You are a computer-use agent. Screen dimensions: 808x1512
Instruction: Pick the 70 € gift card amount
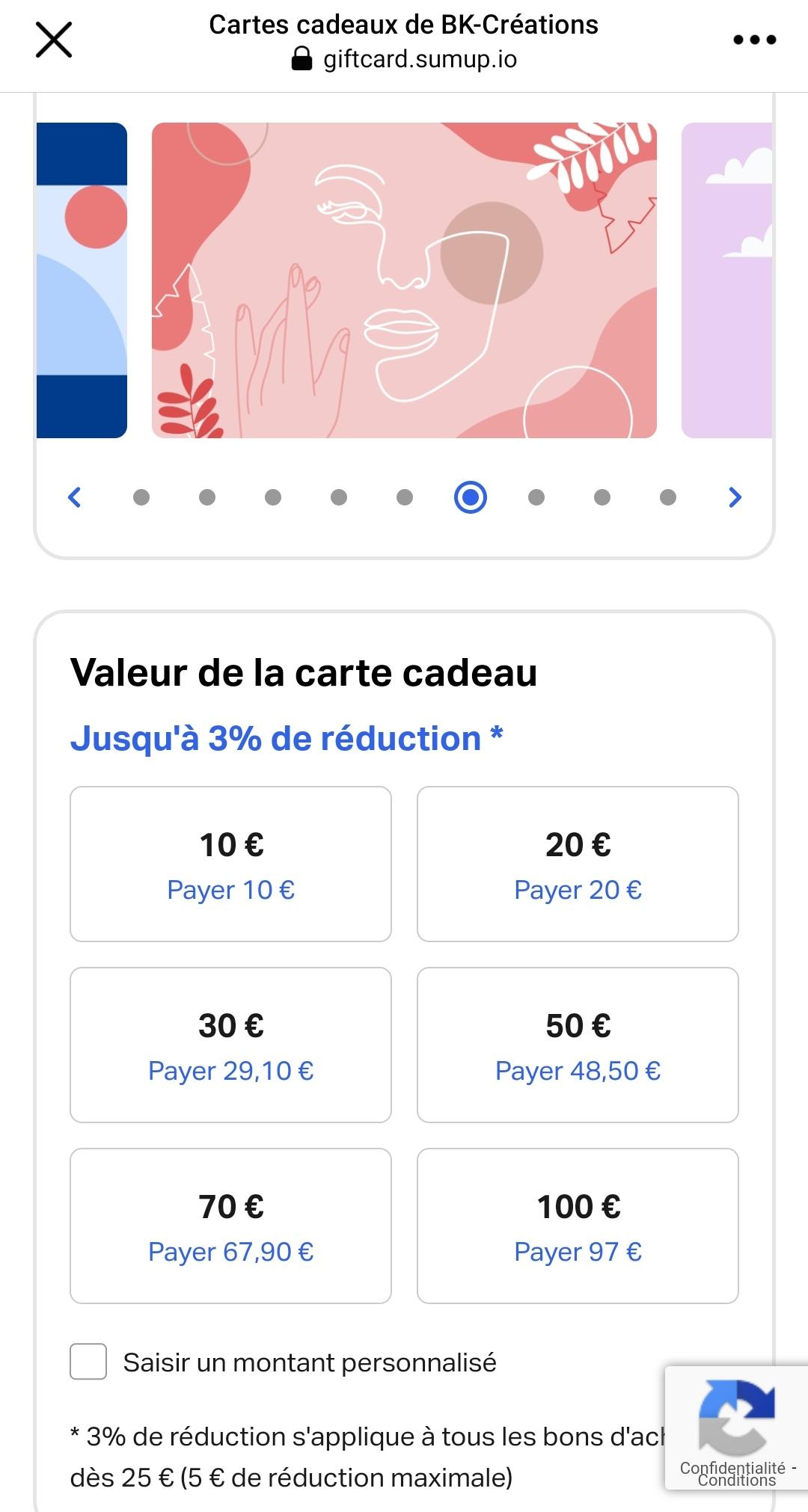click(x=230, y=1226)
